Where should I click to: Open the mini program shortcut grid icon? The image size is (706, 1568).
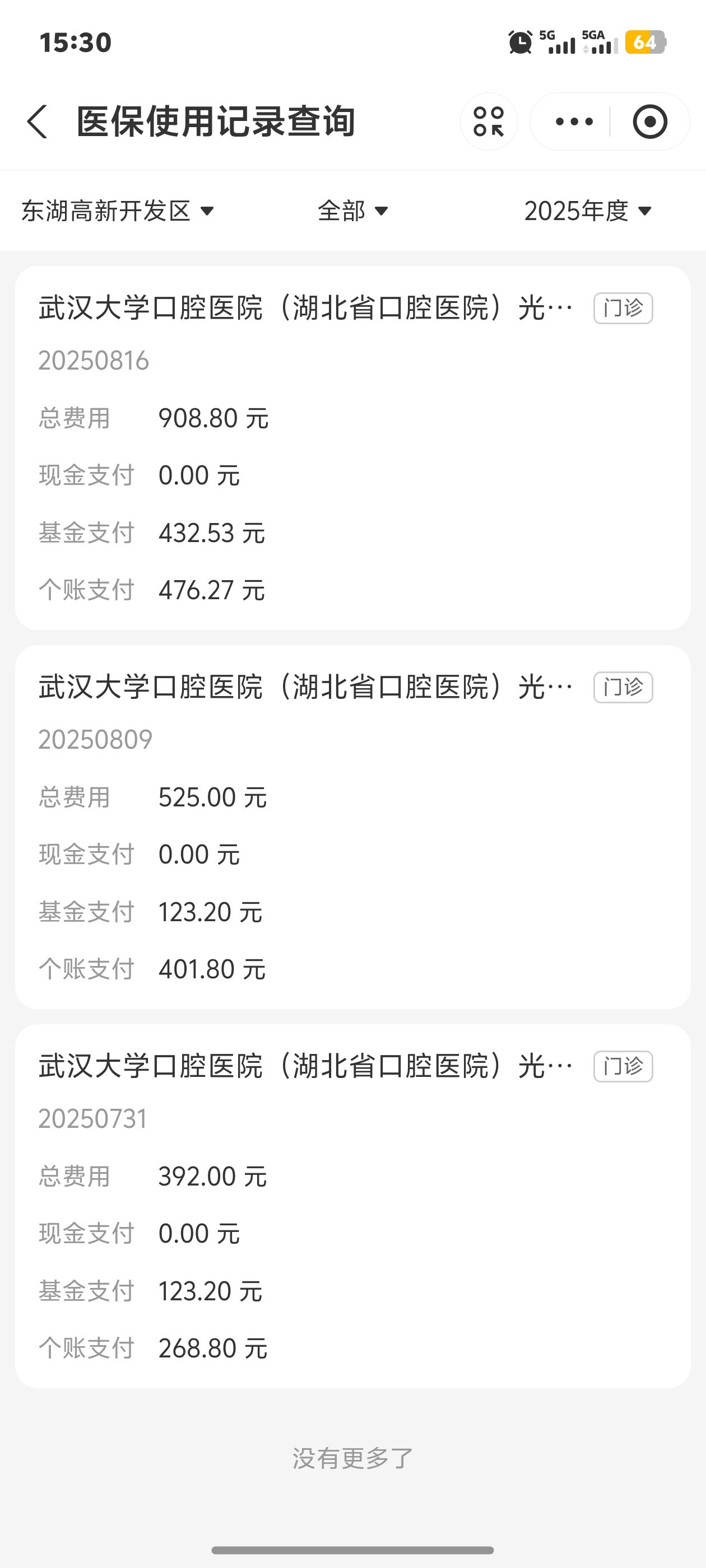coord(489,122)
